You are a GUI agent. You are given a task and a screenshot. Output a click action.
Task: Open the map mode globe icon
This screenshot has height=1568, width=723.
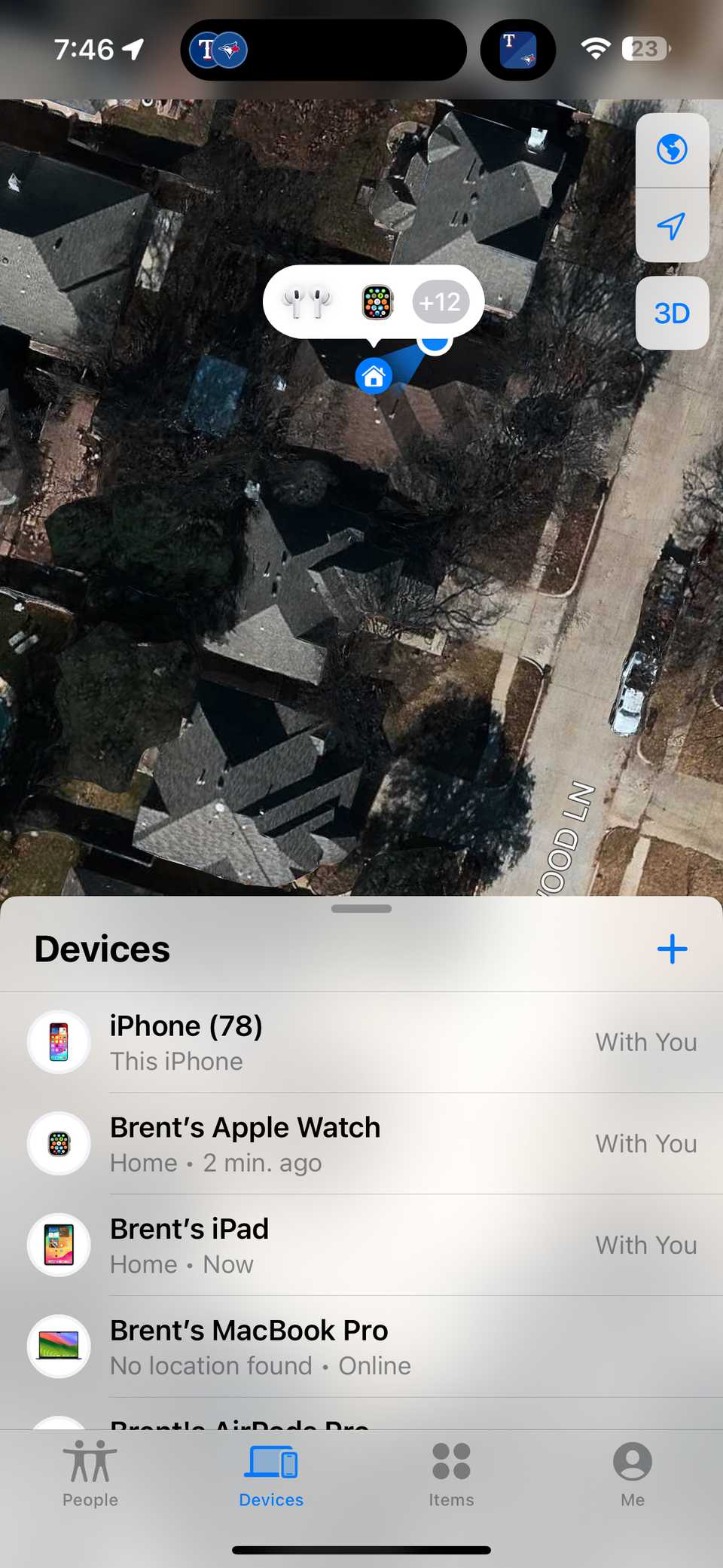coord(673,148)
